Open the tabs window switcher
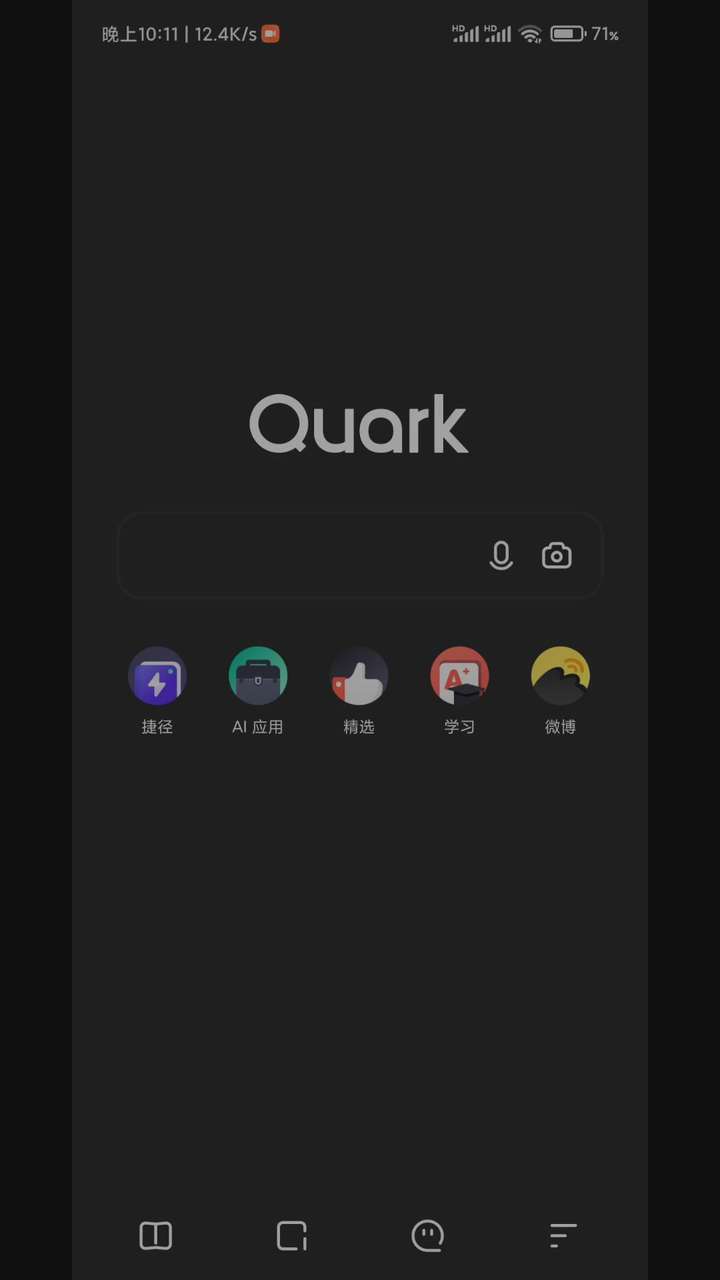720x1280 pixels. coord(292,1236)
